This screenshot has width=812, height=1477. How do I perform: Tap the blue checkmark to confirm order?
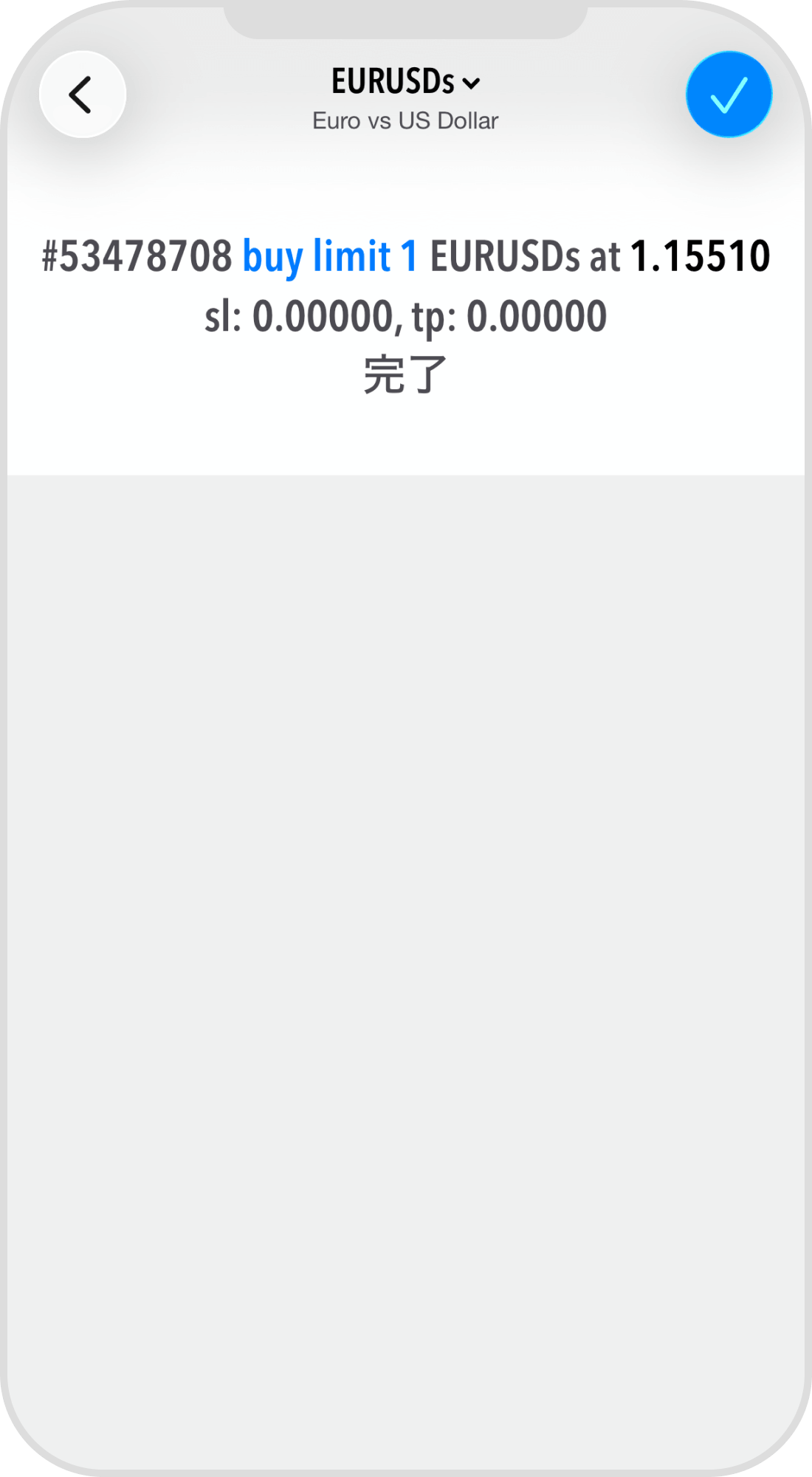(x=729, y=95)
